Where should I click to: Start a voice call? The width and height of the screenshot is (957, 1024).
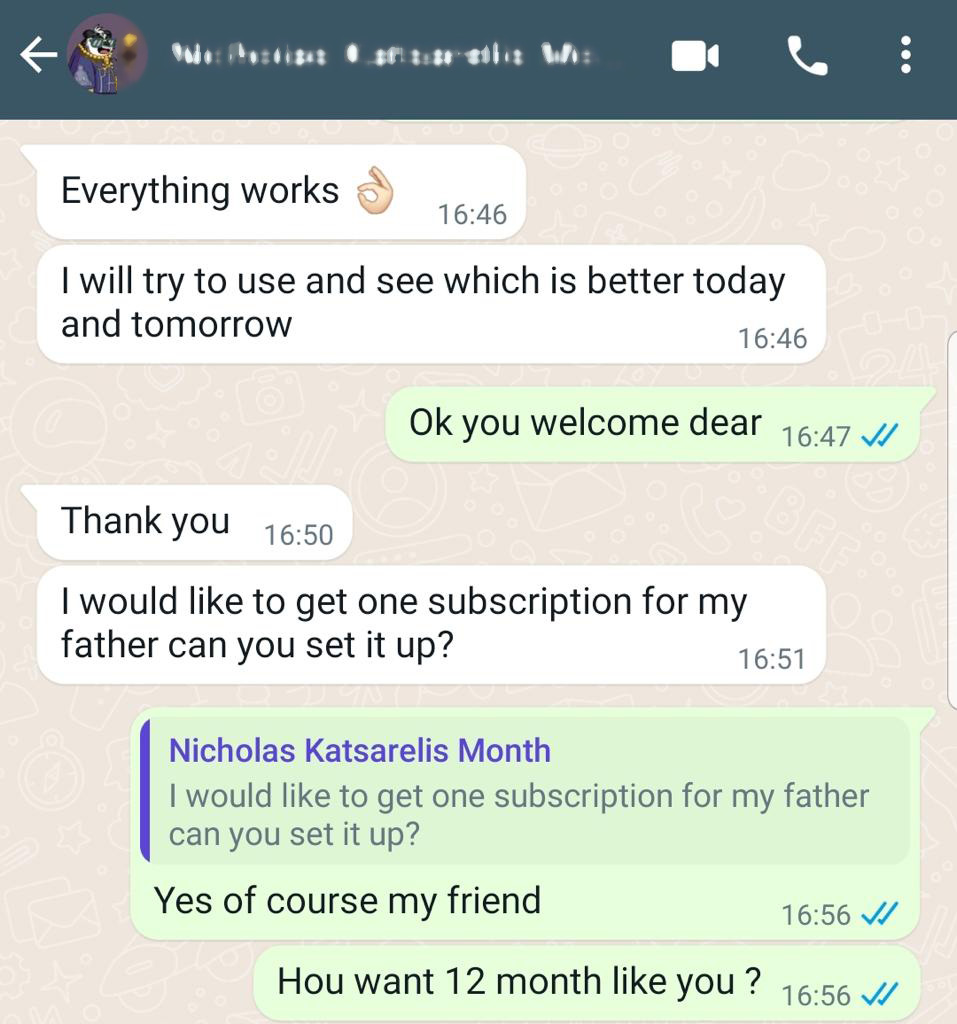(807, 56)
